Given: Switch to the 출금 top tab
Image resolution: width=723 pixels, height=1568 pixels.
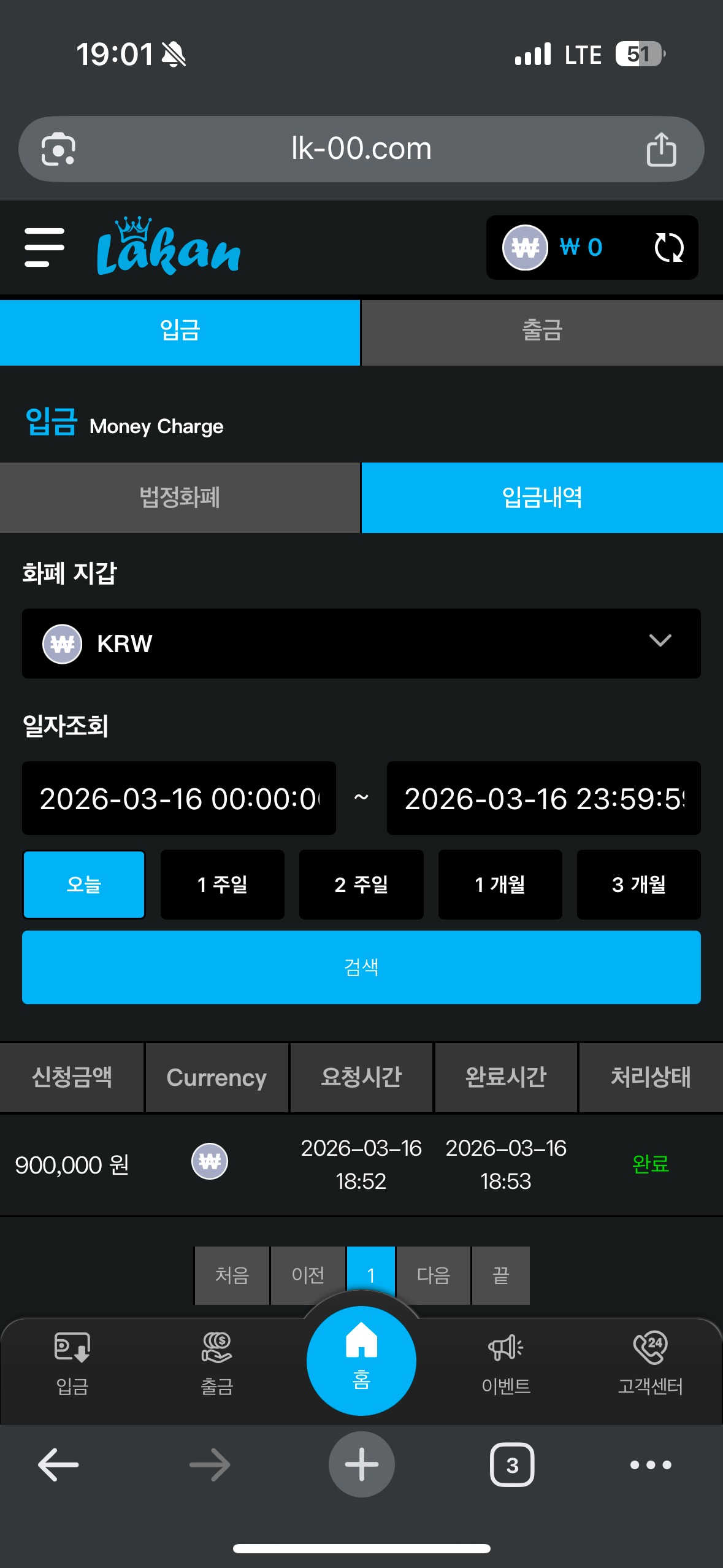Looking at the screenshot, I should 542,332.
